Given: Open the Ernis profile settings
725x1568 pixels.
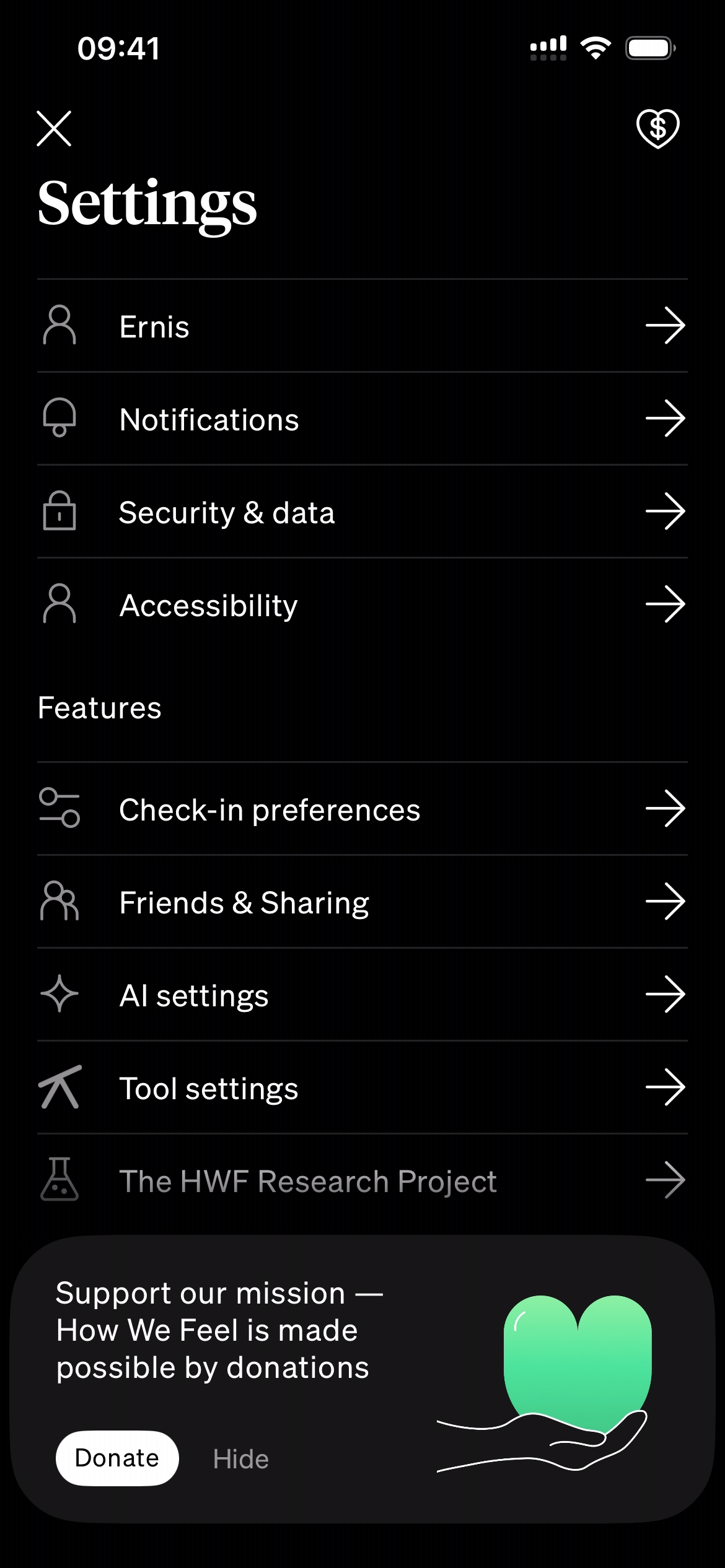Looking at the screenshot, I should click(x=362, y=326).
